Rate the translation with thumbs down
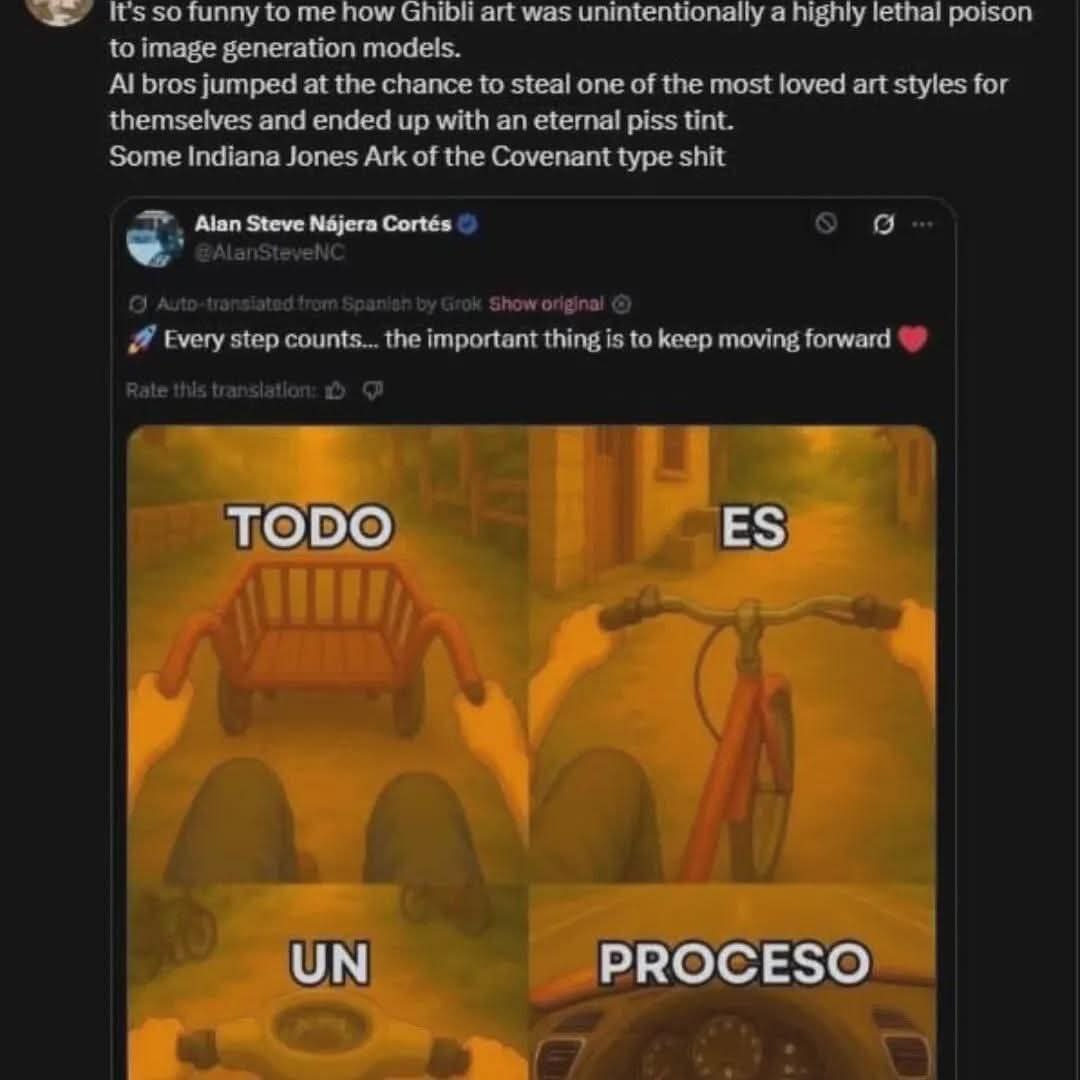This screenshot has width=1080, height=1080. (x=372, y=391)
